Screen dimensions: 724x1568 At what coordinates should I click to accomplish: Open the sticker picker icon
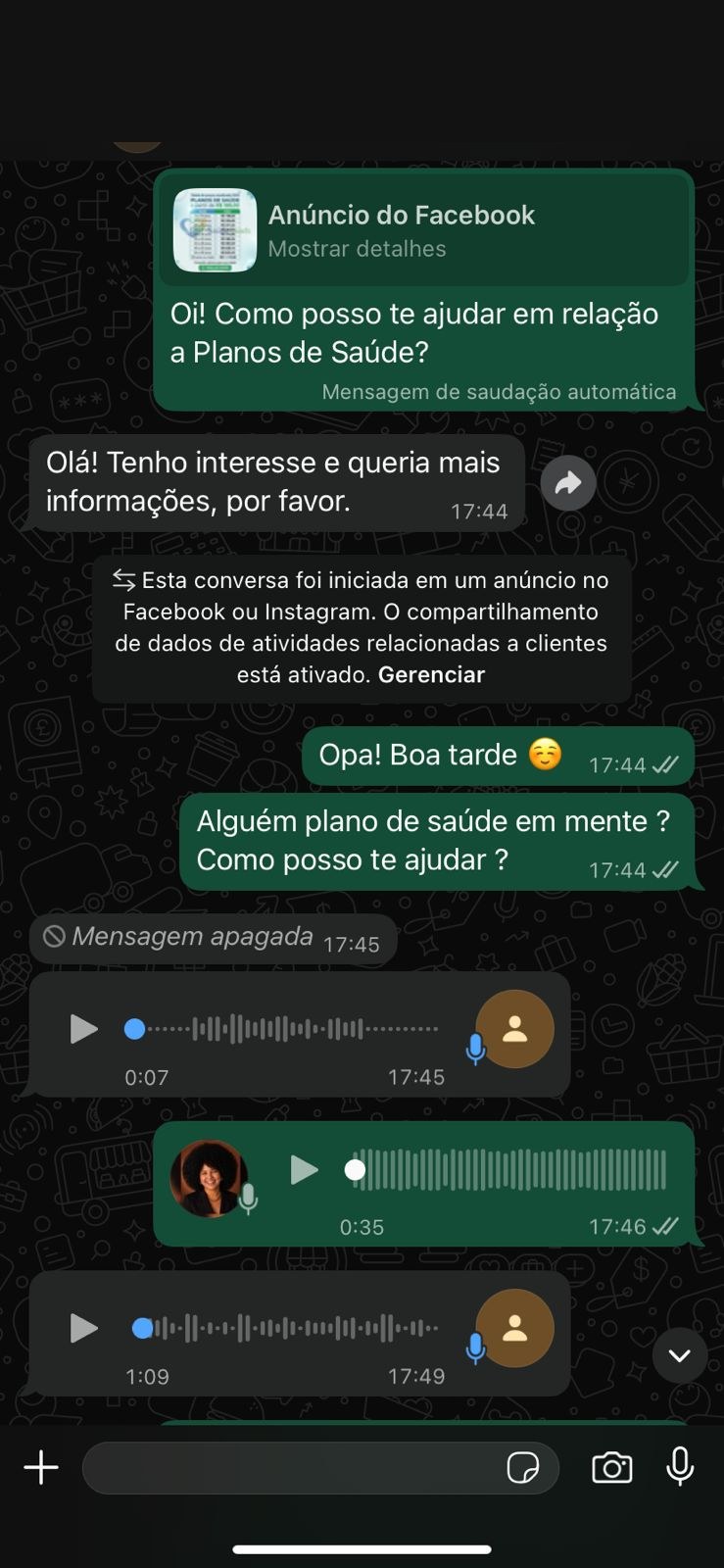(526, 1467)
